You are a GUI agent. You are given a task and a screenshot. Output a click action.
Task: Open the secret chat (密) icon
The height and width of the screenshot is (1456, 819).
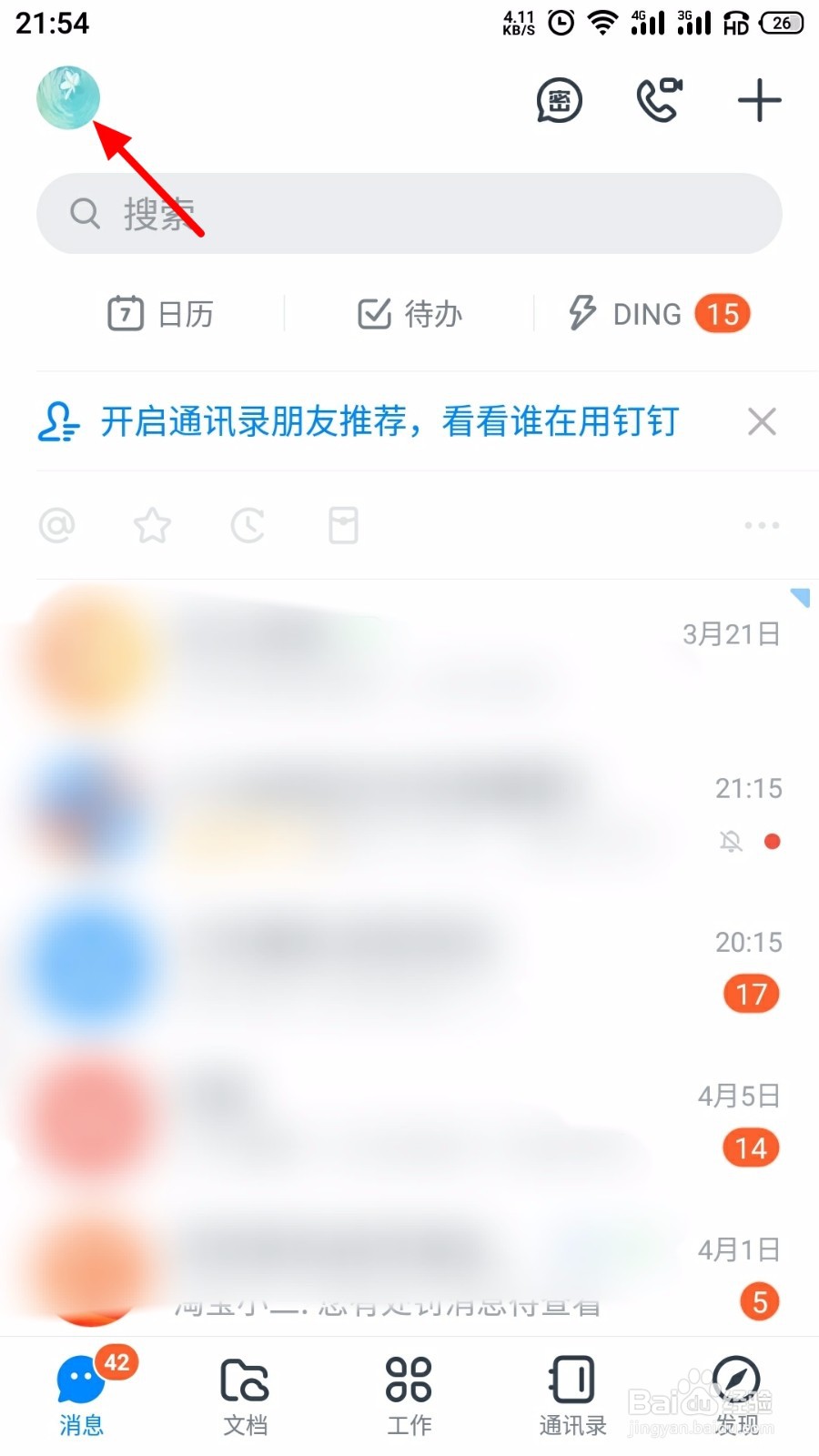coord(559,101)
